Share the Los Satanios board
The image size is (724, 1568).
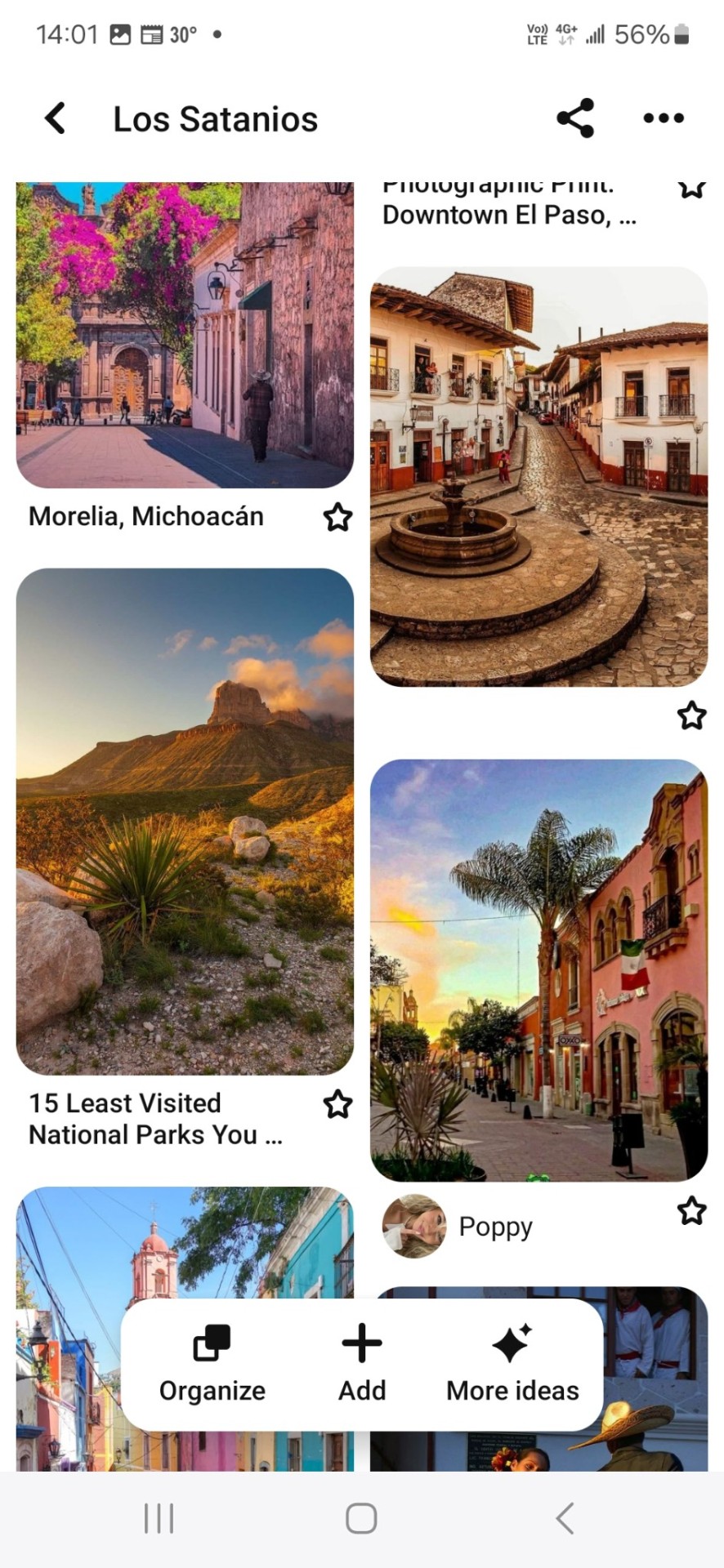pos(575,118)
